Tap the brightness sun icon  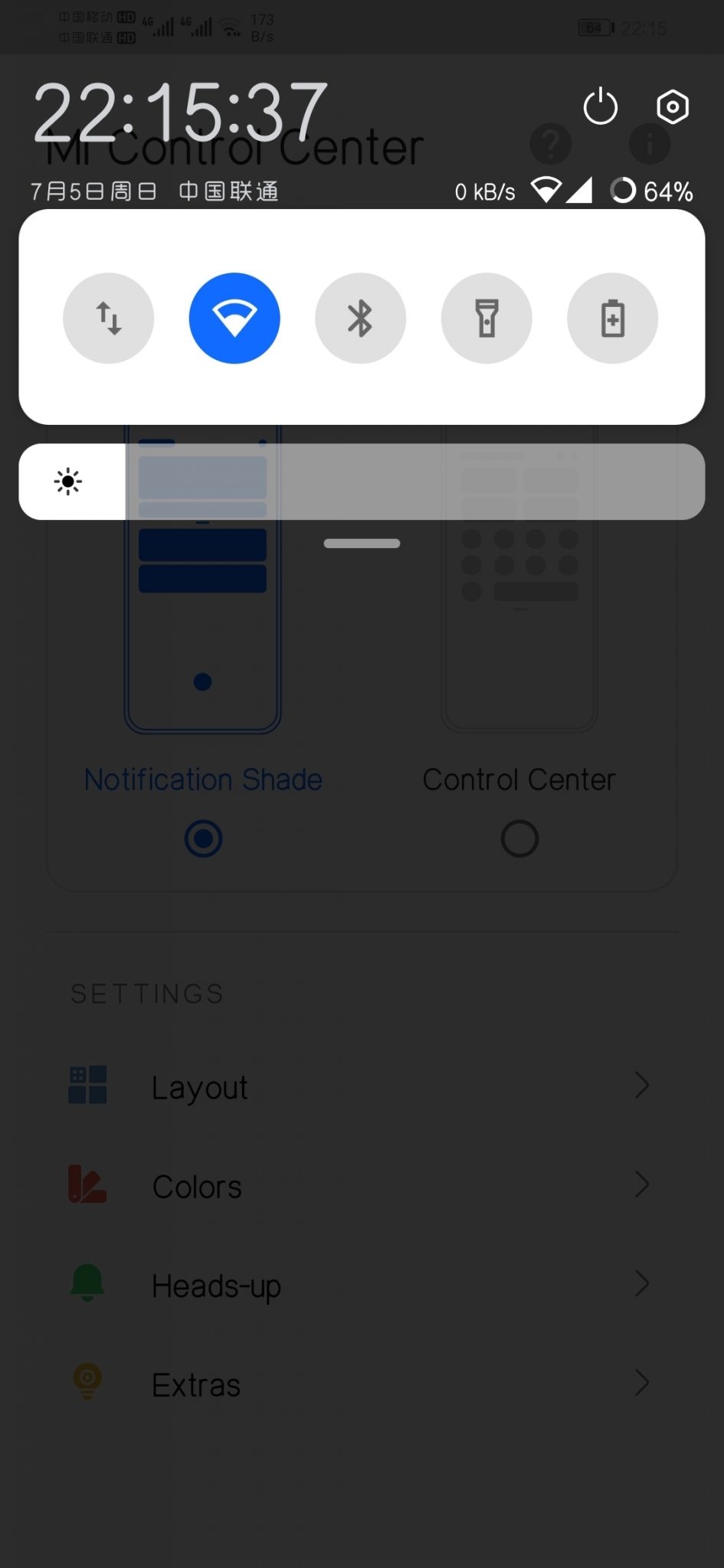point(69,481)
